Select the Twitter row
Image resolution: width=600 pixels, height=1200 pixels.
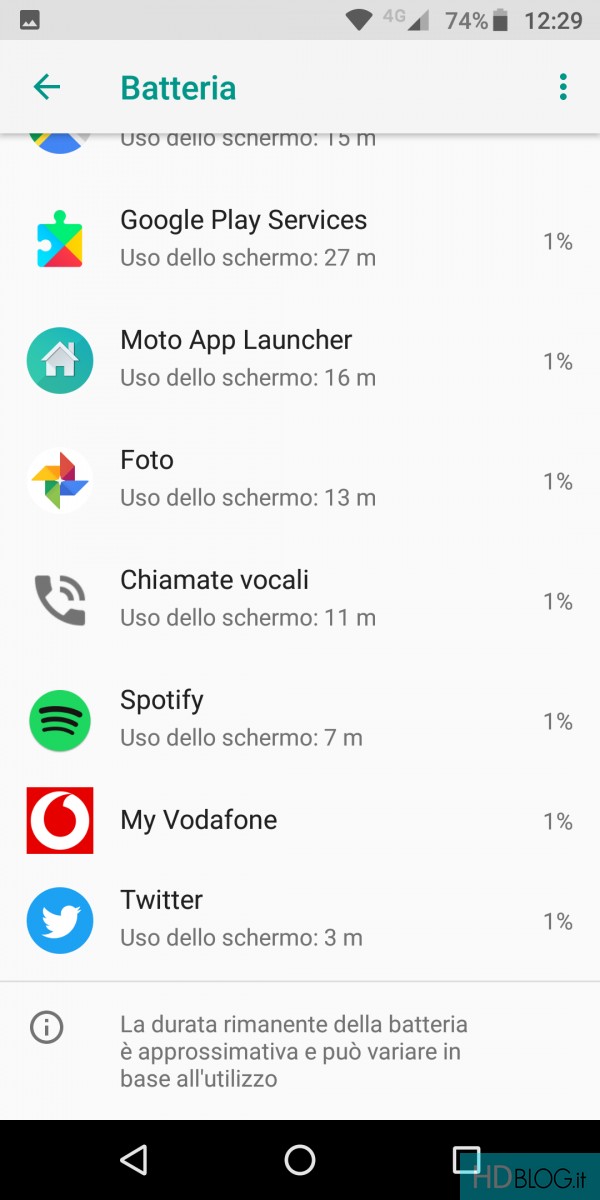[x=300, y=920]
